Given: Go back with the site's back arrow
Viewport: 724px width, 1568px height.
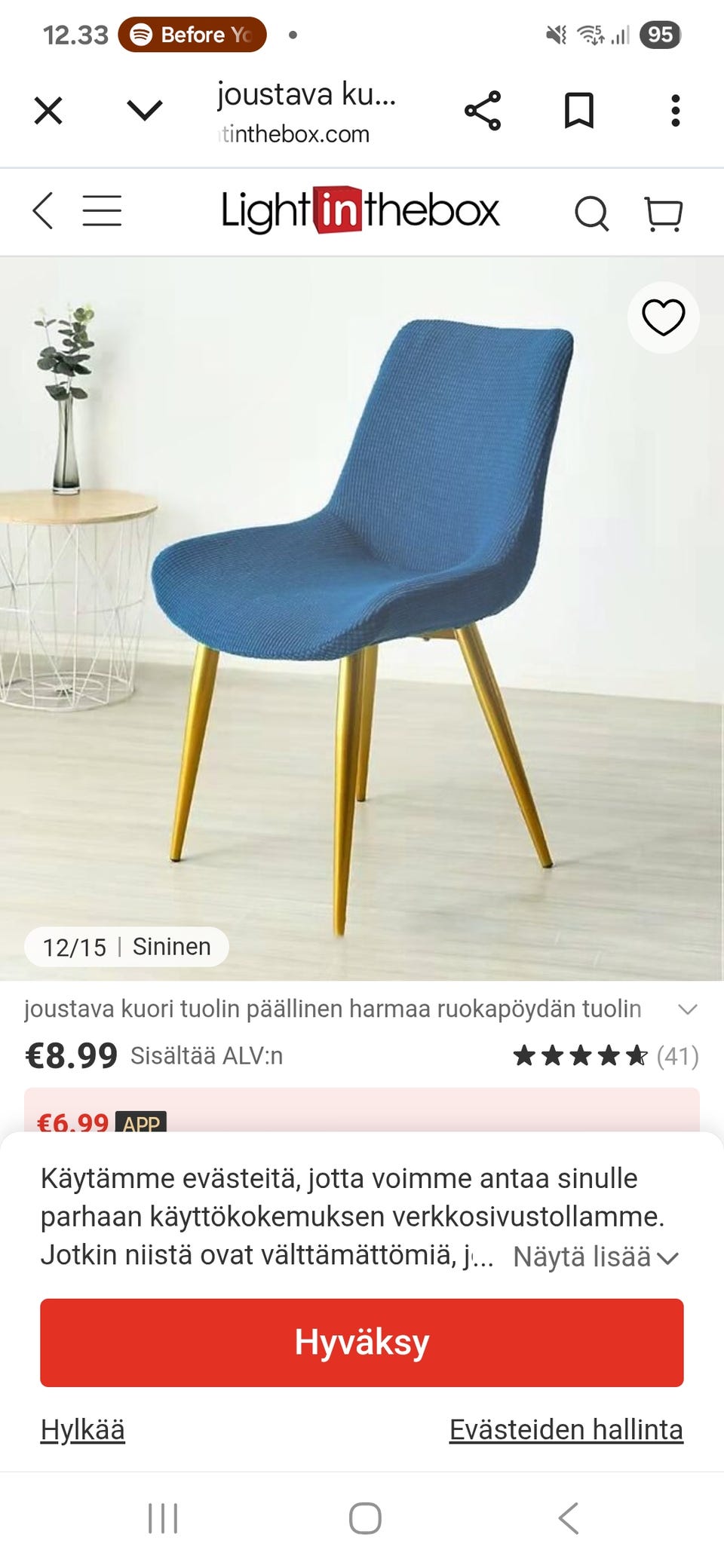Looking at the screenshot, I should click(43, 210).
